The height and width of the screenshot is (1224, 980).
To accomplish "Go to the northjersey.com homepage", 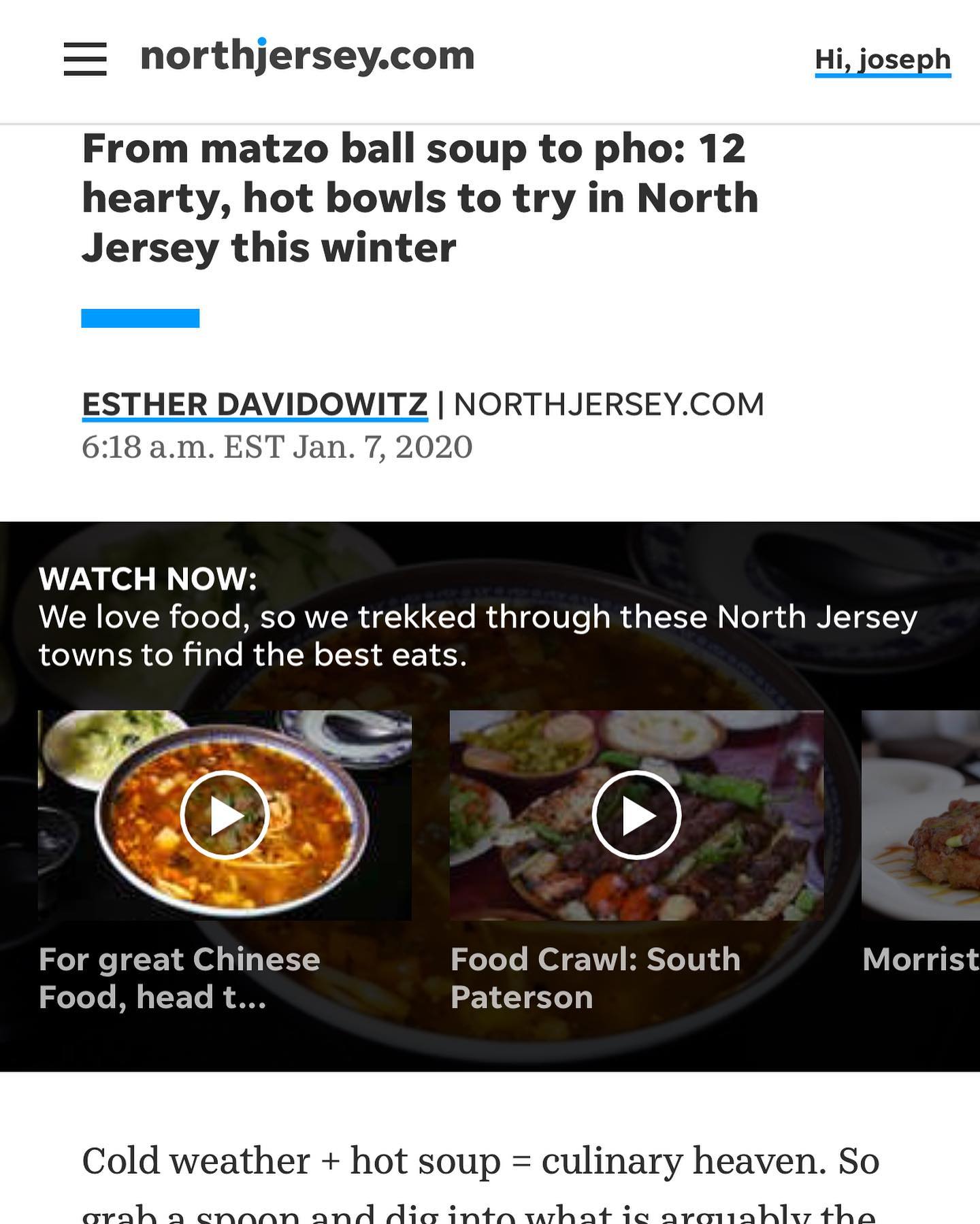I will pyautogui.click(x=307, y=56).
